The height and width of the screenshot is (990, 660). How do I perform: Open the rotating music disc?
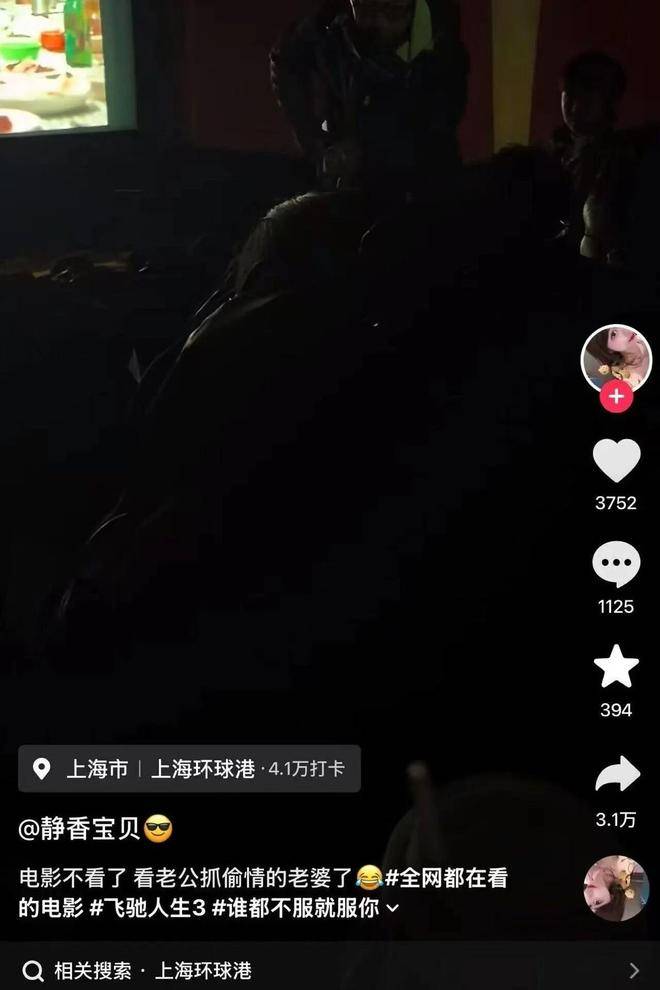[616, 888]
